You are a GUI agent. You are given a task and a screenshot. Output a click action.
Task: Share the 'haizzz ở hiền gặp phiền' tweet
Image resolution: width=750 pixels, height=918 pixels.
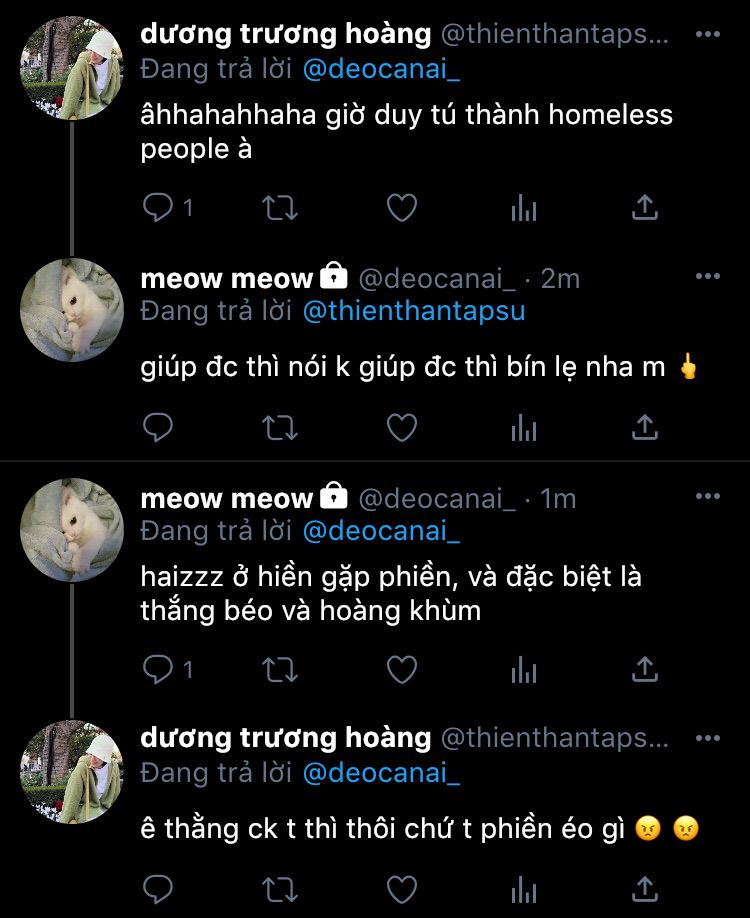click(x=646, y=669)
